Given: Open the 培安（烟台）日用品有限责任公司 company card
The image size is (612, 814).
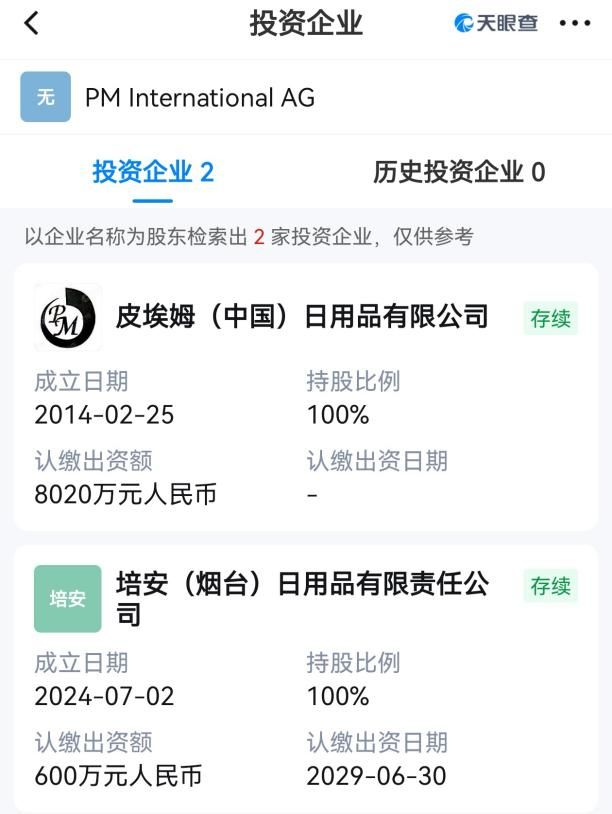Looking at the screenshot, I should click(x=301, y=598).
